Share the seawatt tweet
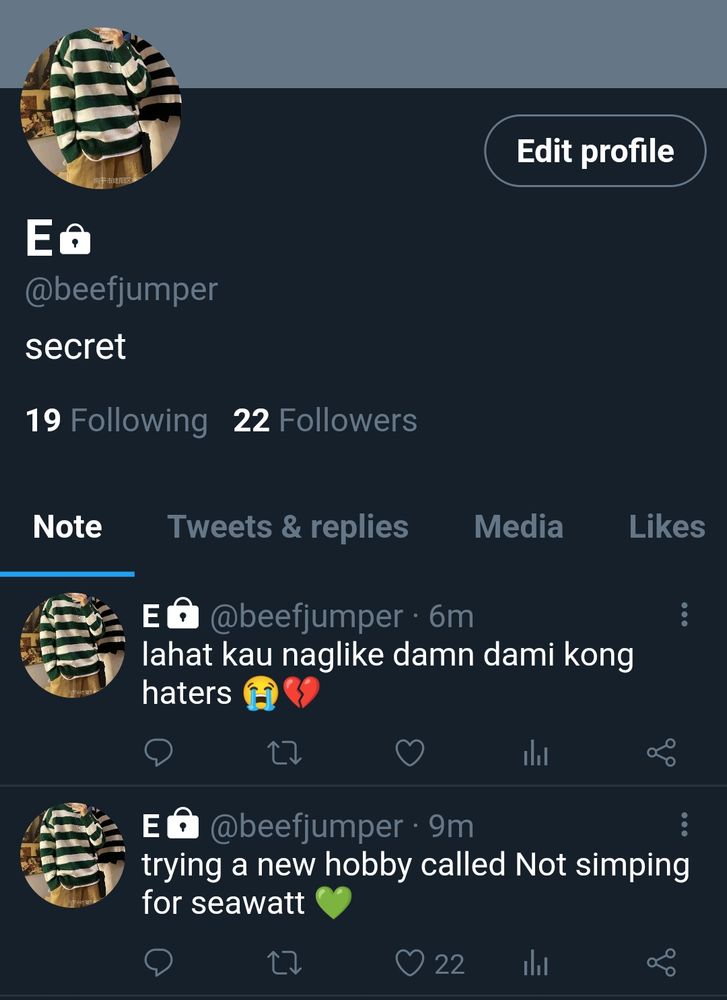727x1000 pixels. pos(661,963)
